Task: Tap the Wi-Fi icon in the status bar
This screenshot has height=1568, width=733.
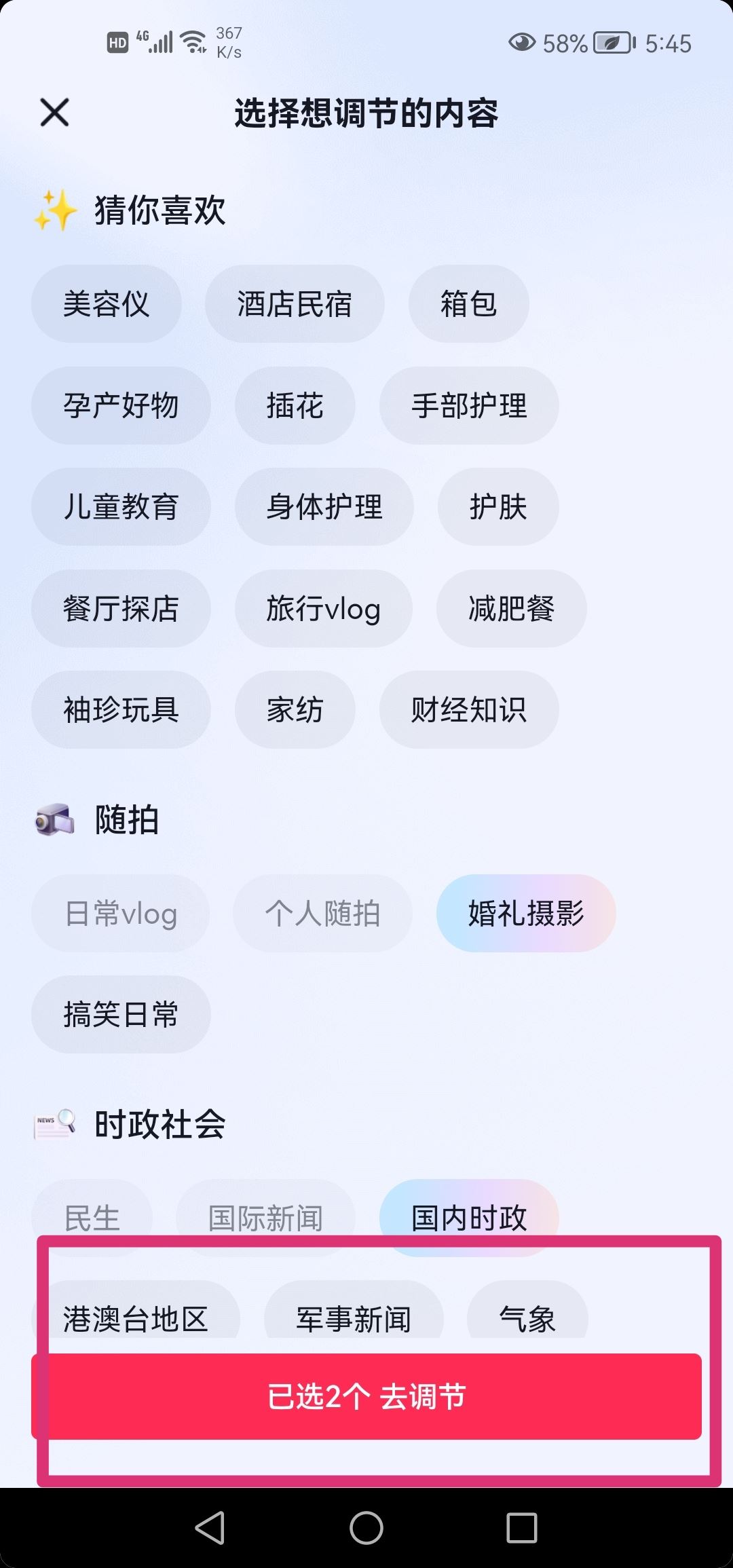Action: click(x=192, y=41)
